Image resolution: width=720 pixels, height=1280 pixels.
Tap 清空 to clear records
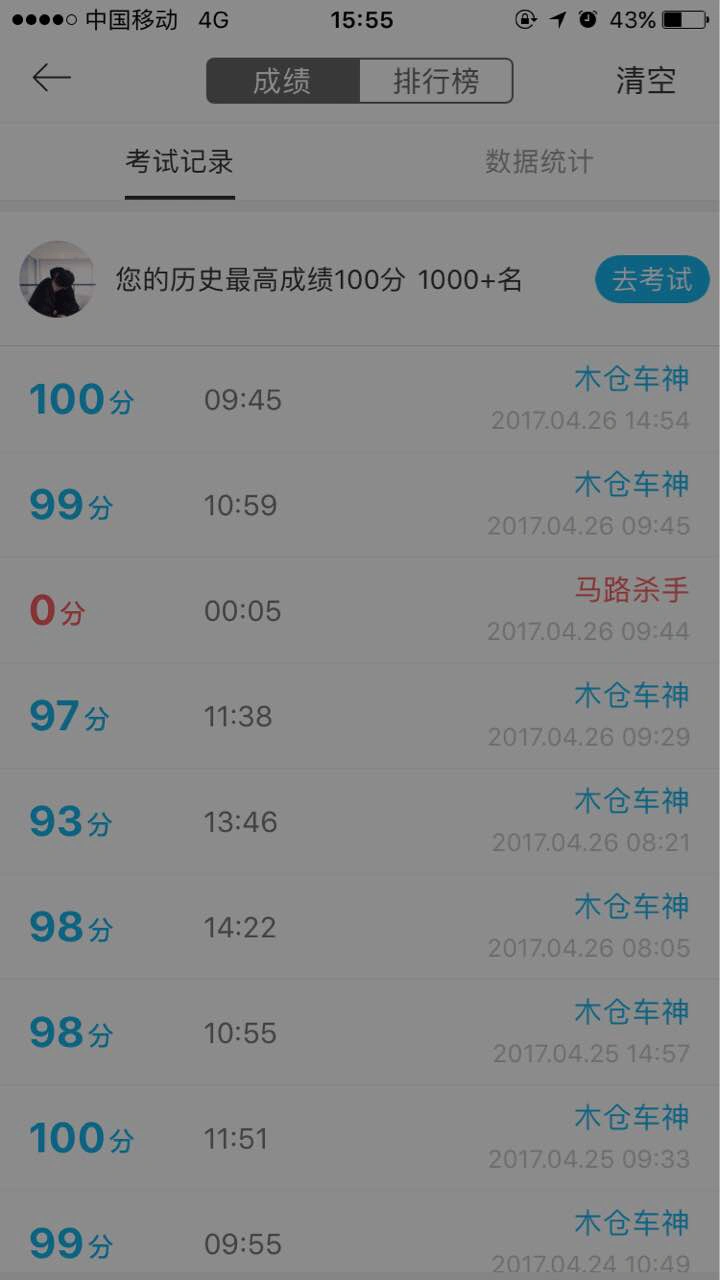[x=646, y=81]
